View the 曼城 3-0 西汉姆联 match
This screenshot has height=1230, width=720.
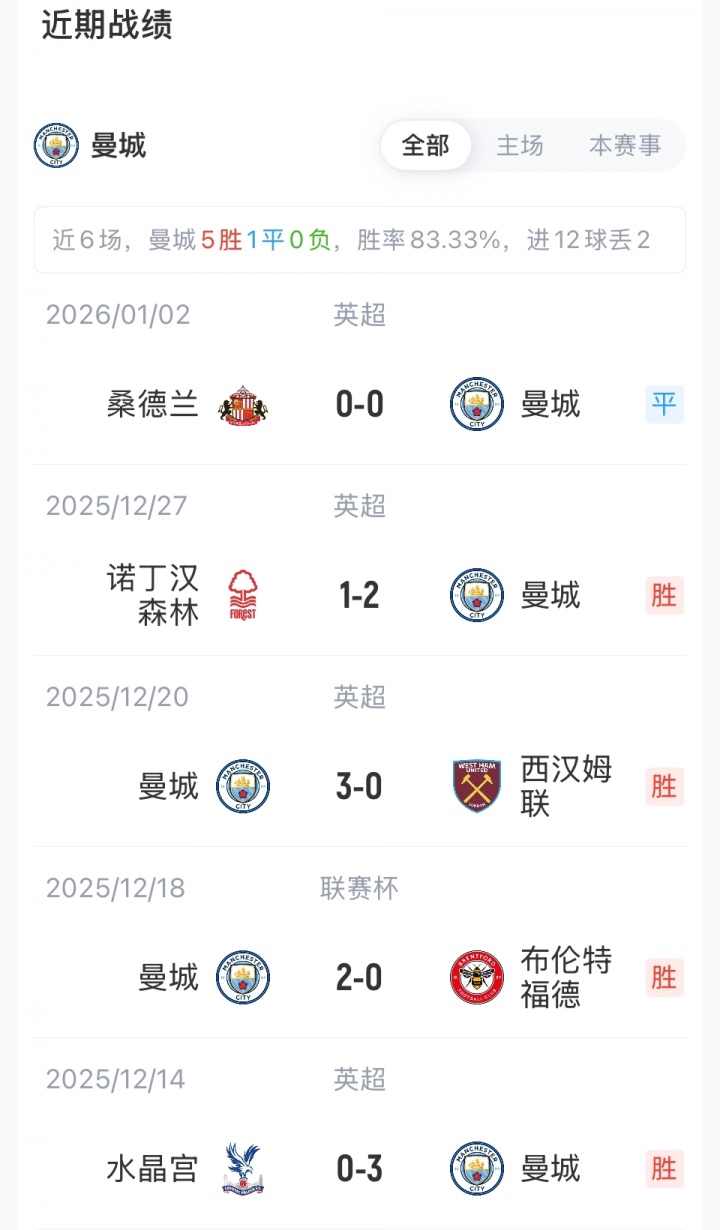360,787
